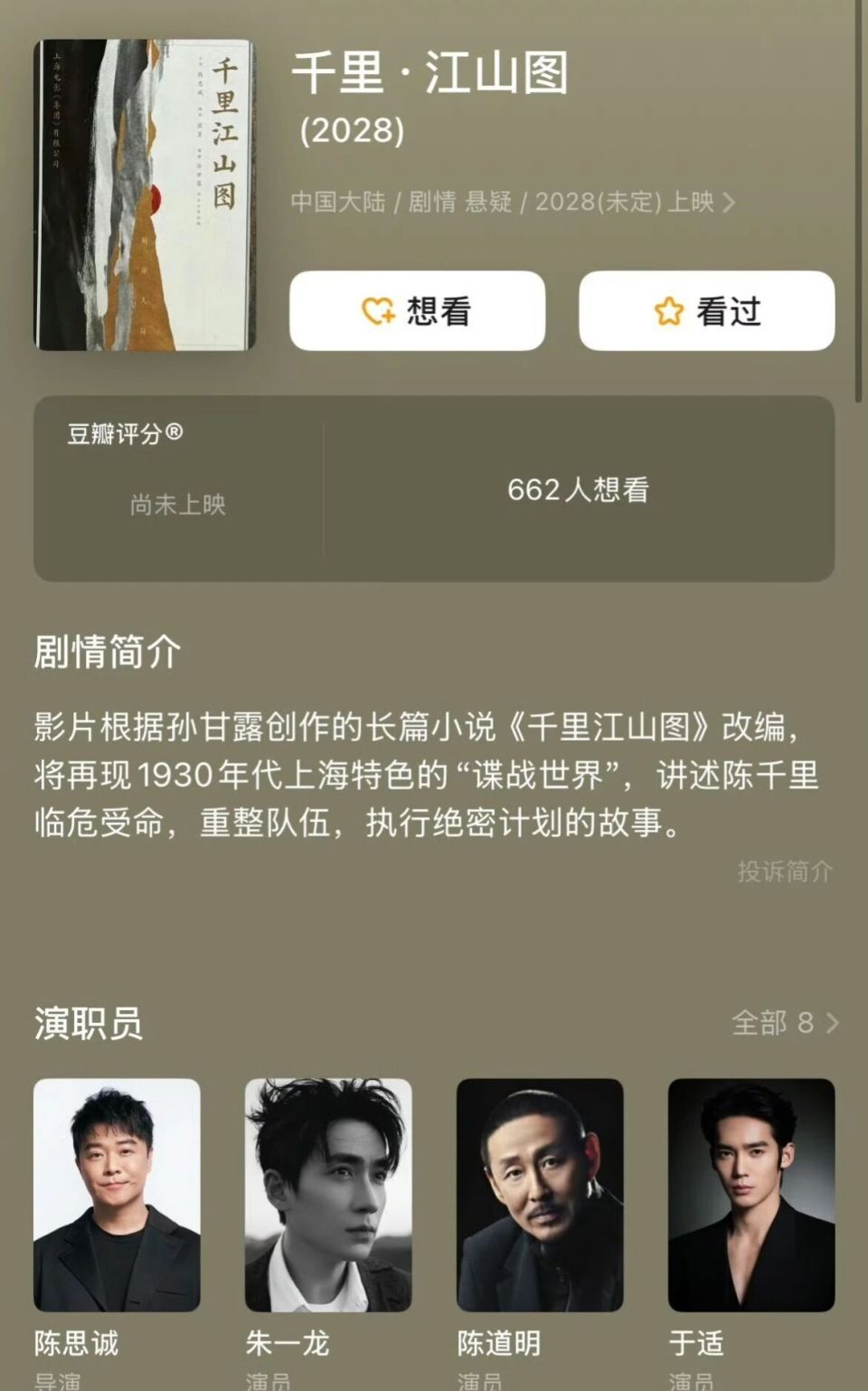This screenshot has width=868, height=1391.
Task: Click 尚未上映 rating status
Action: point(177,506)
